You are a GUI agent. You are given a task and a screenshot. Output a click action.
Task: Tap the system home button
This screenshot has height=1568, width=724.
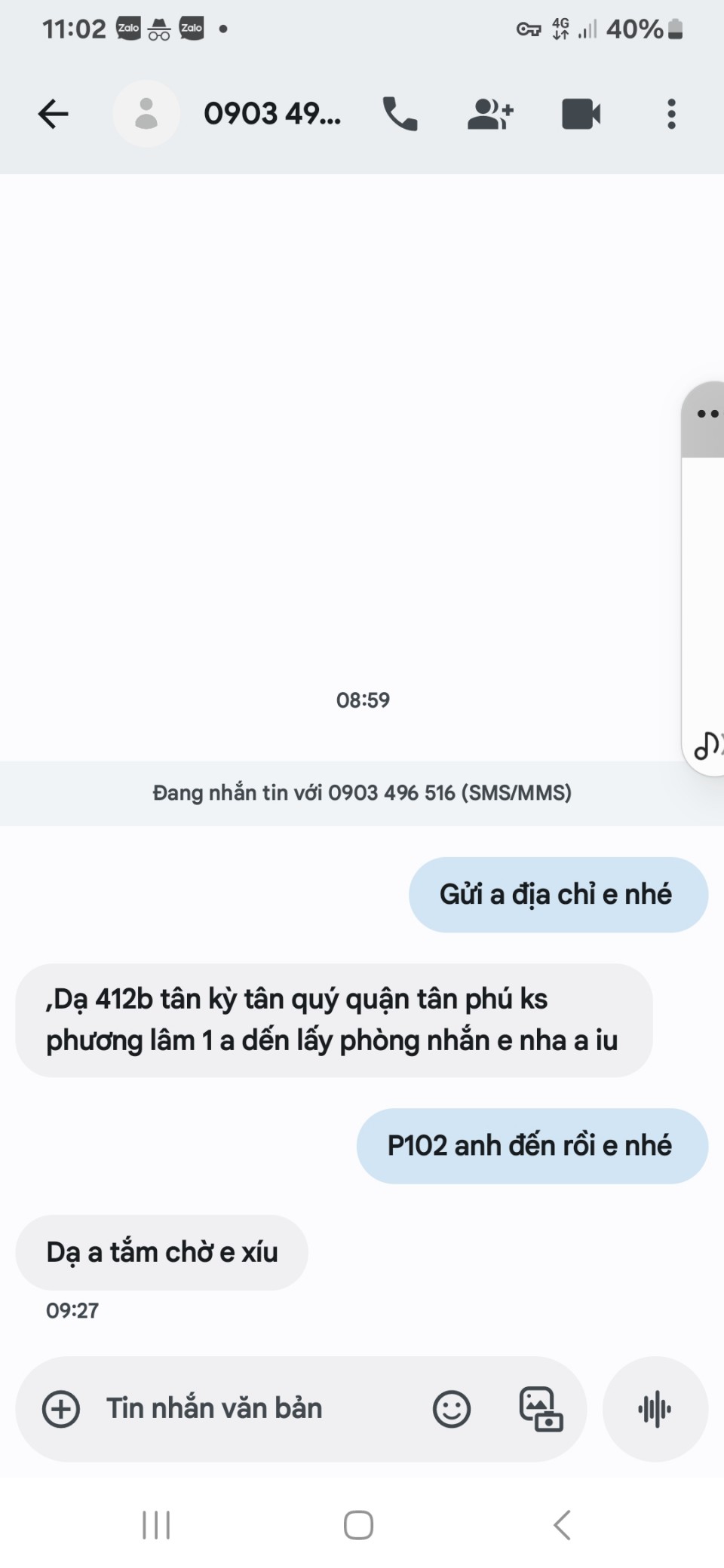coord(358,1525)
